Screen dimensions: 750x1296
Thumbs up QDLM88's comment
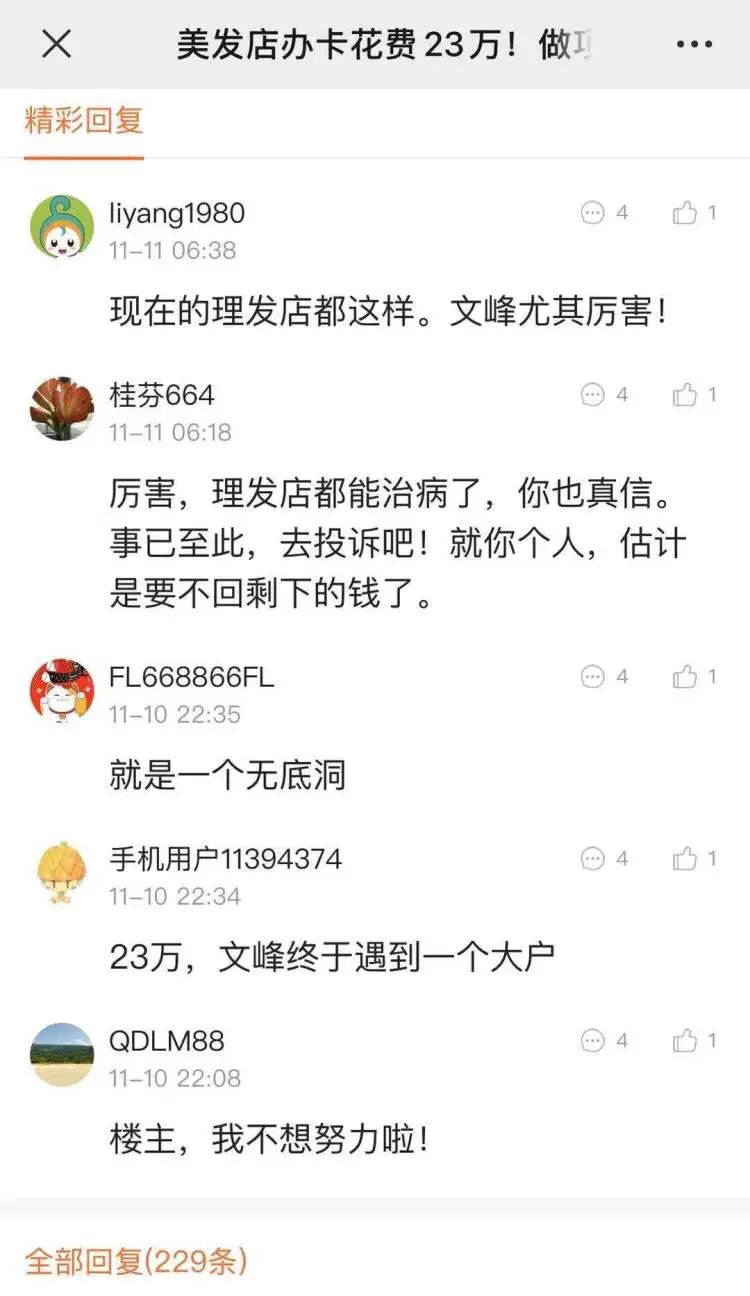(686, 1041)
